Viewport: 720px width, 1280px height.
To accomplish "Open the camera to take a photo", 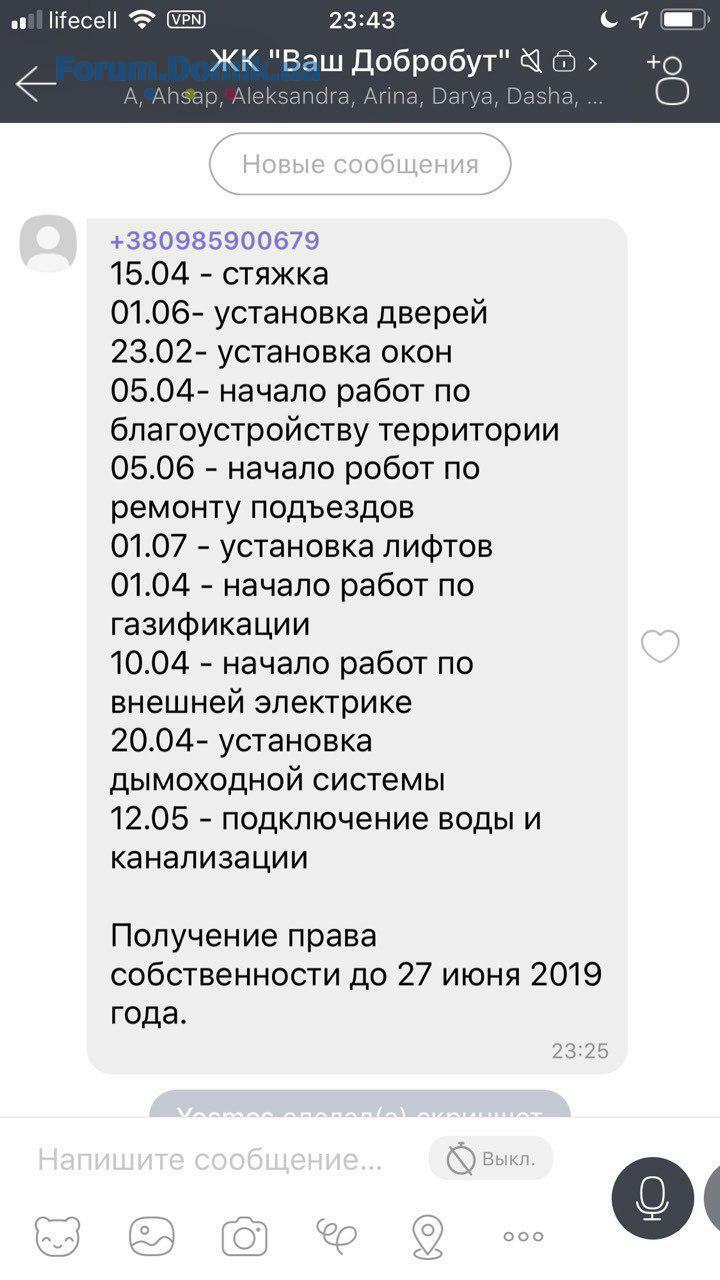I will (244, 1237).
